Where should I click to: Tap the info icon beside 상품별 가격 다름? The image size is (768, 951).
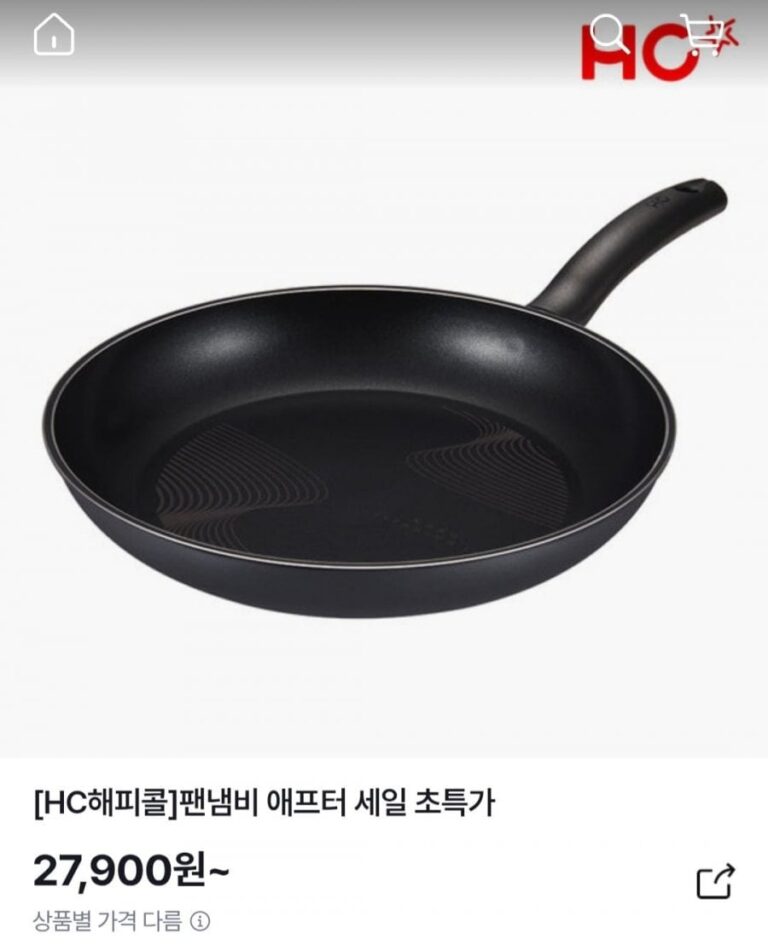coord(200,921)
